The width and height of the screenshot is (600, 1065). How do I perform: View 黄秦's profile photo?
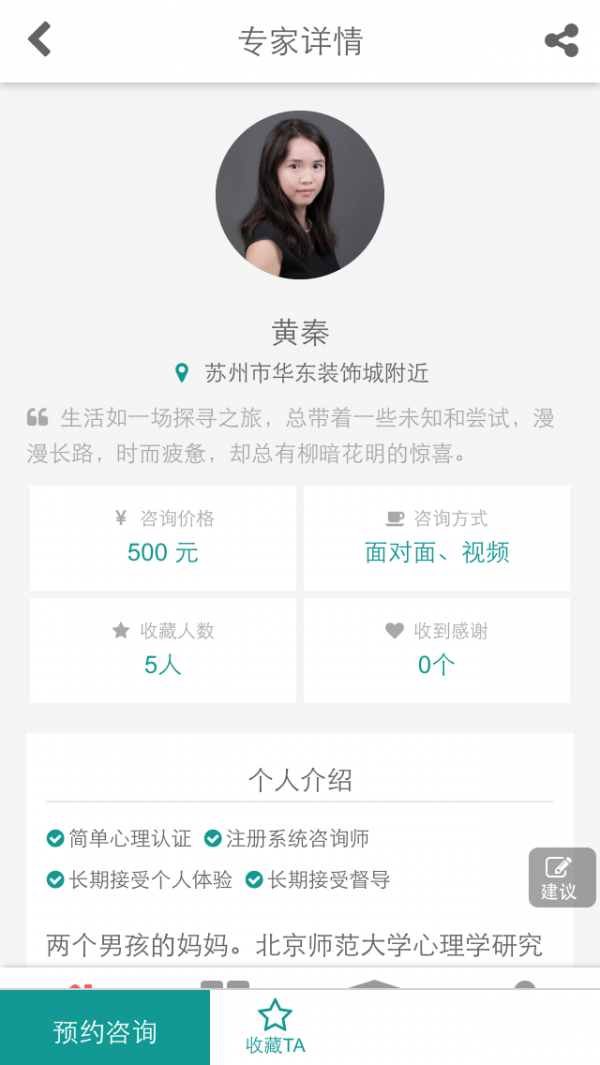pos(300,194)
